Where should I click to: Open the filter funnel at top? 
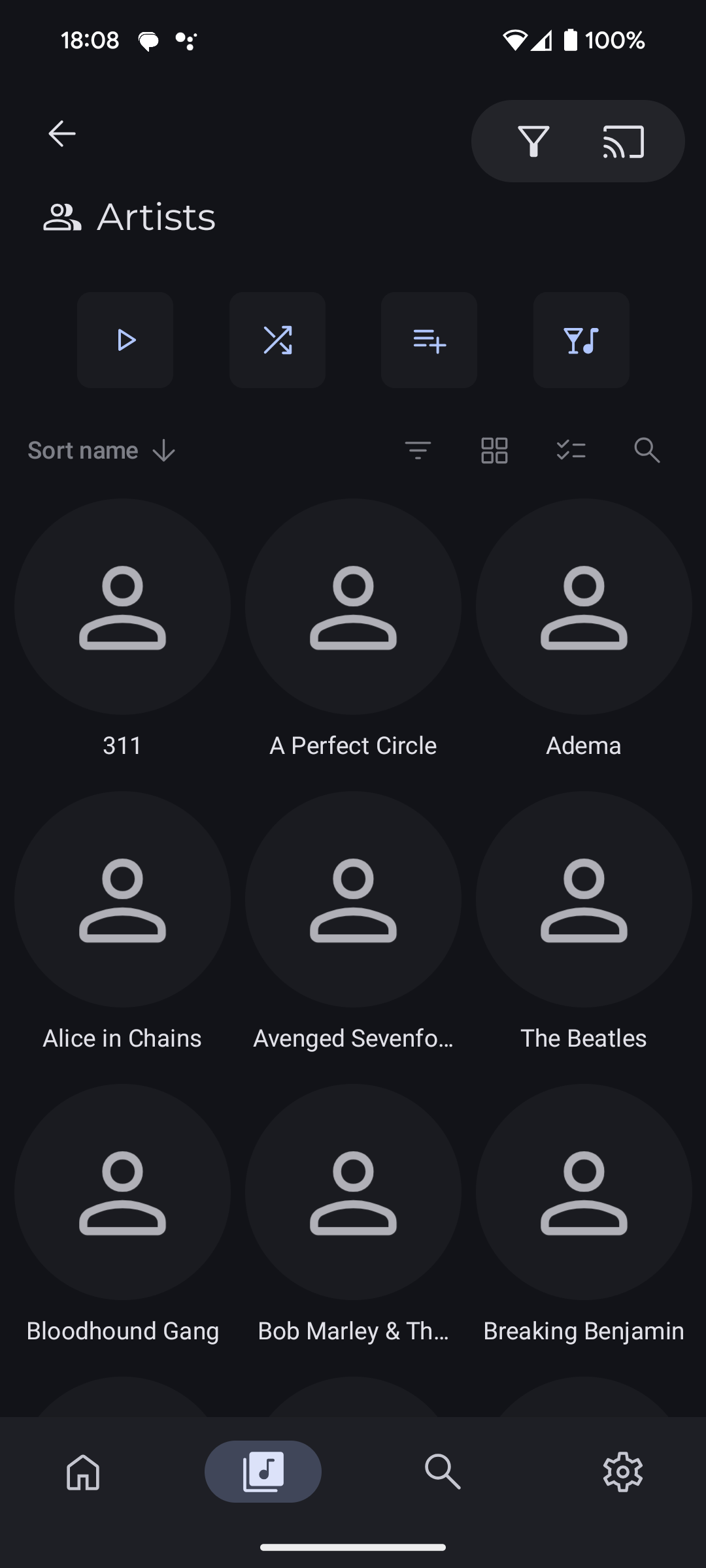(533, 141)
